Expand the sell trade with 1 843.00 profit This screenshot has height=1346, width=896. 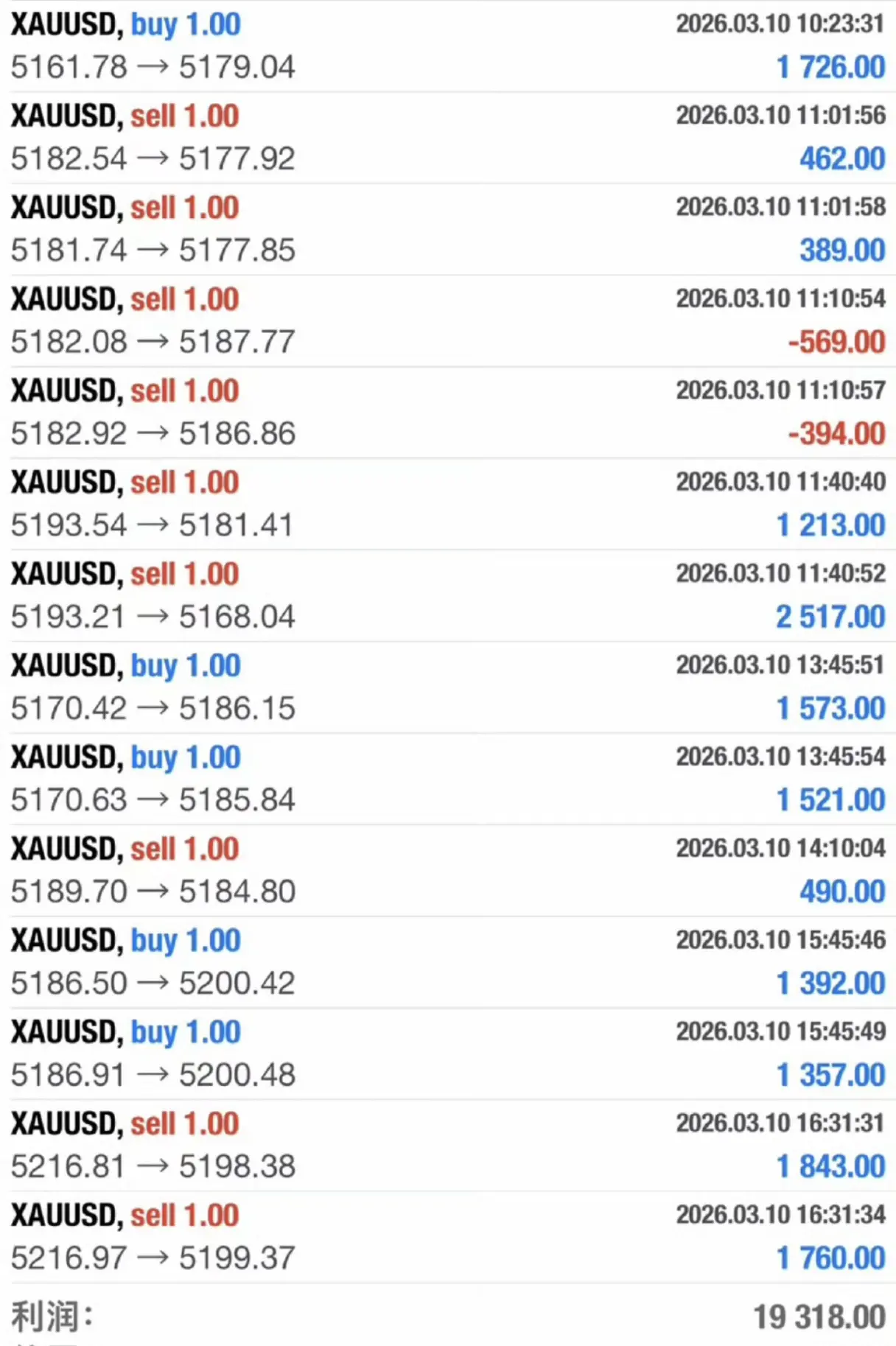click(448, 1145)
